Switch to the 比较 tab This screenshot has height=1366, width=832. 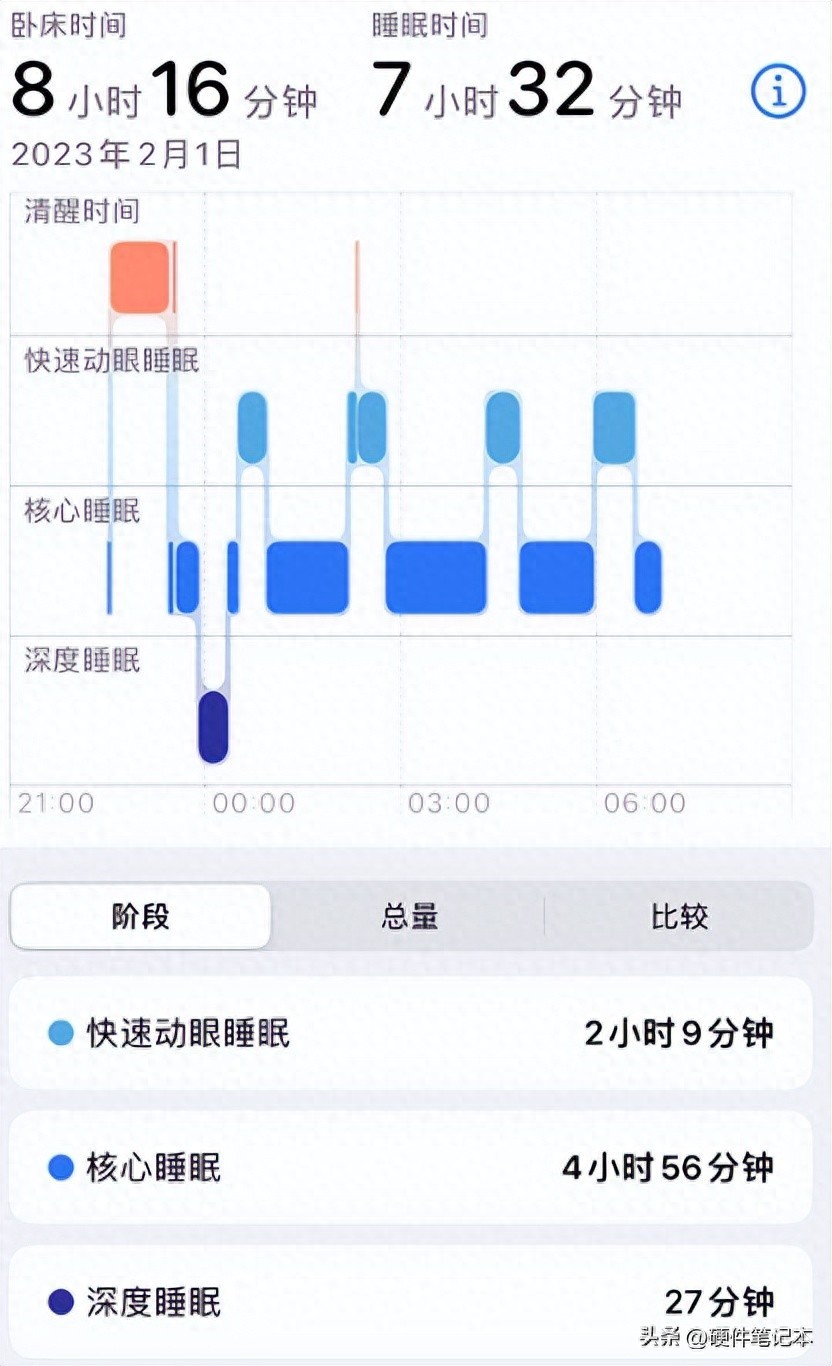[x=679, y=916]
